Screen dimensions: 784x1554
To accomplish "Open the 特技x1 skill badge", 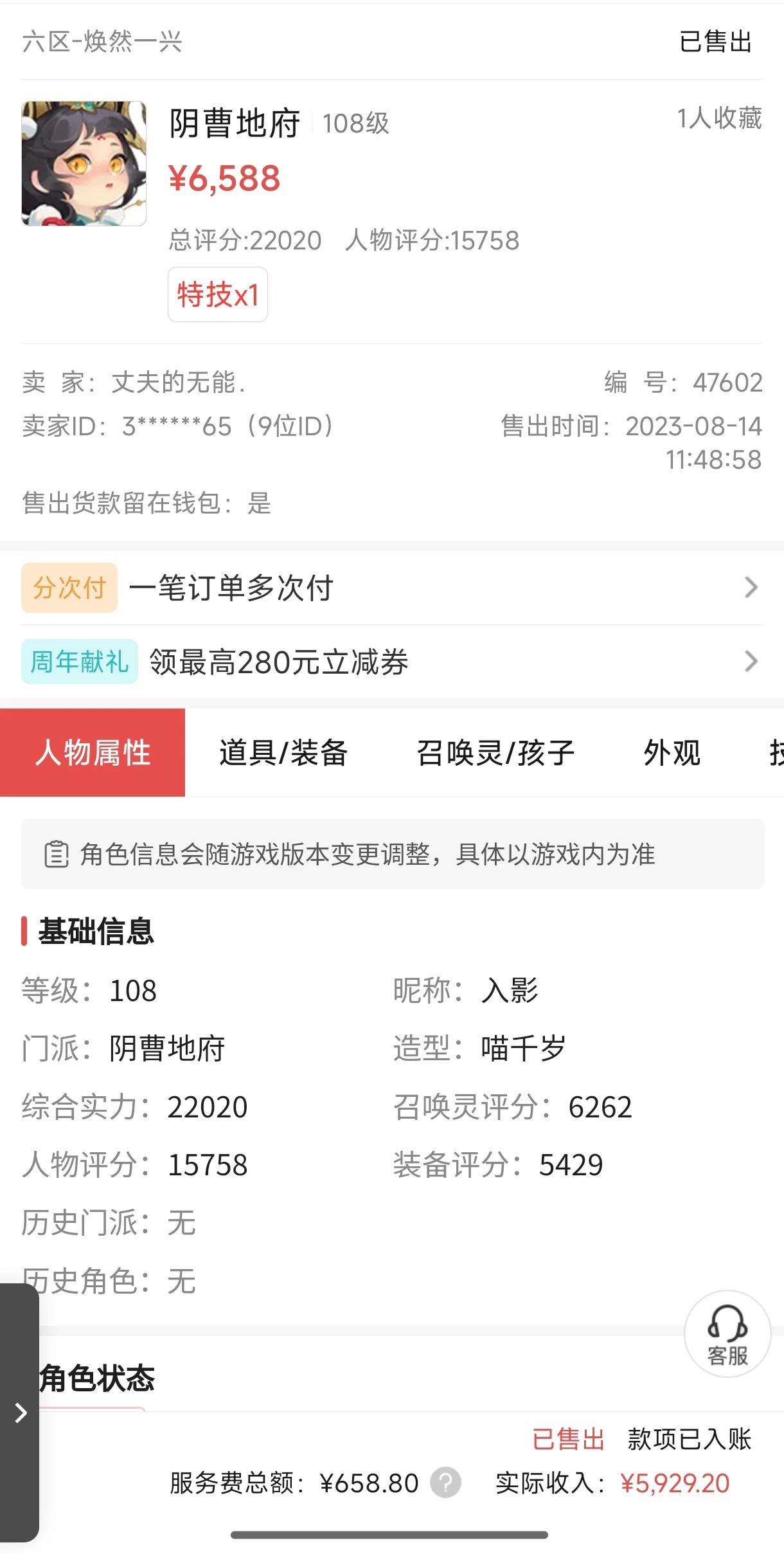I will tap(217, 294).
